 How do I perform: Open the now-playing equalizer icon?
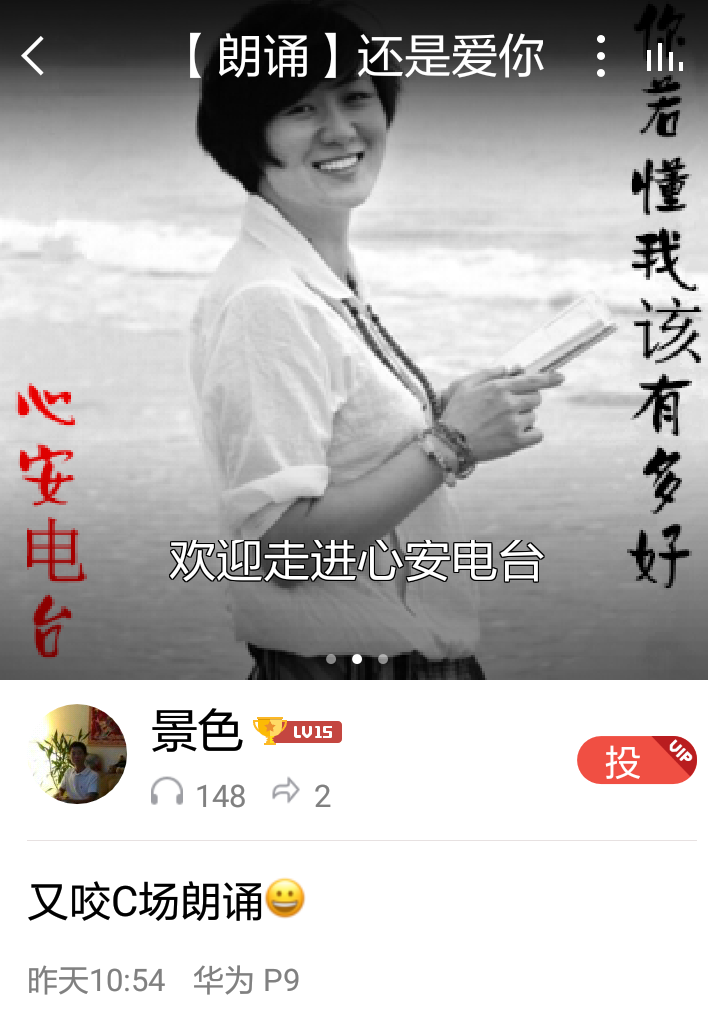coord(664,56)
